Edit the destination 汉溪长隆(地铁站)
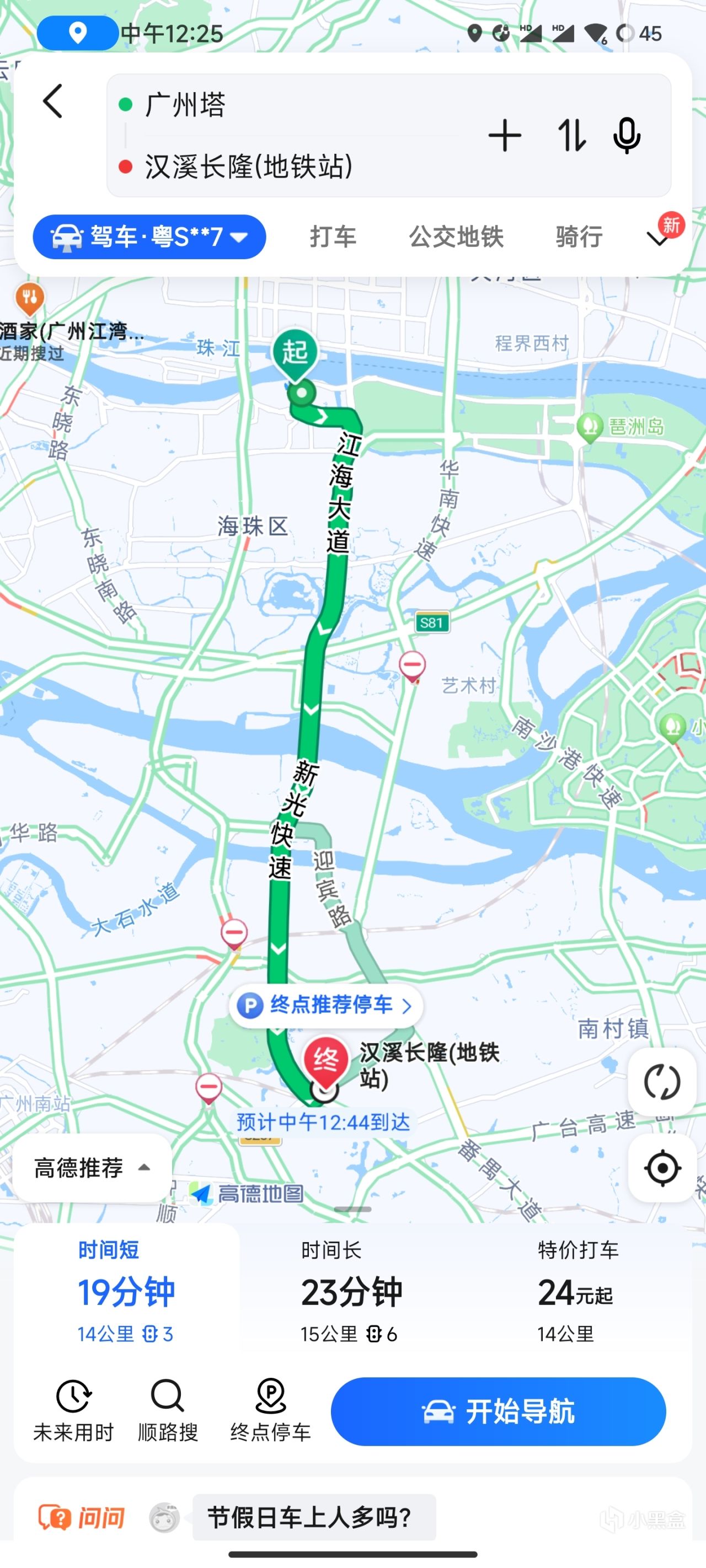The width and height of the screenshot is (706, 1568). point(250,166)
